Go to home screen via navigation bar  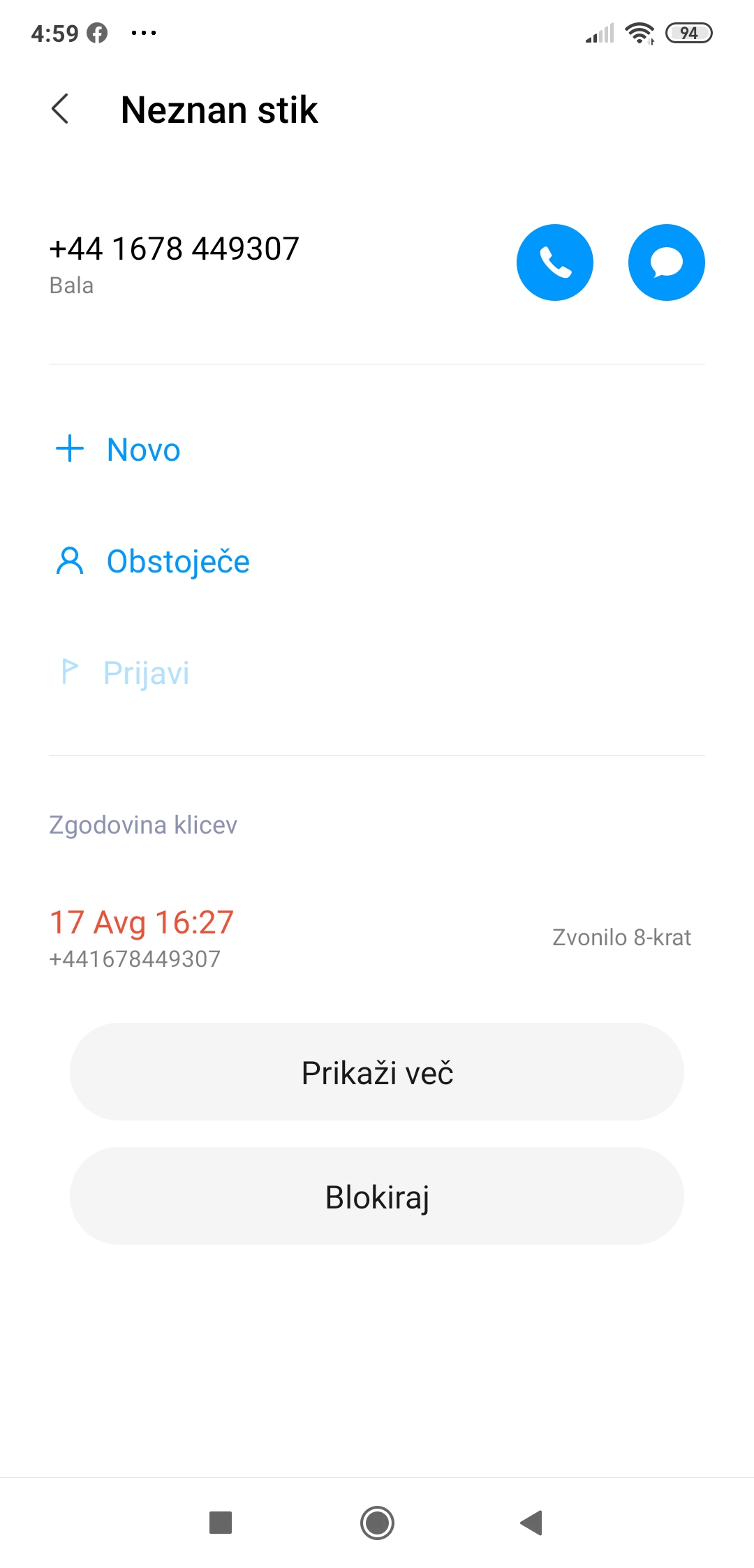(x=377, y=1523)
